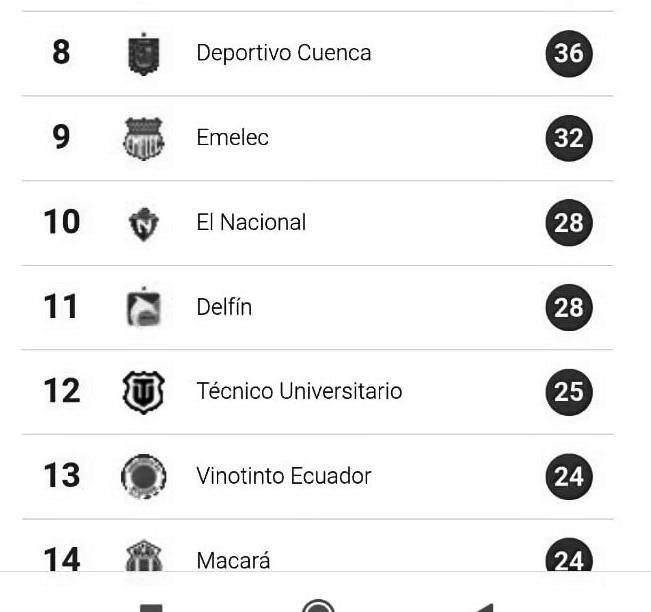Open the Deportivo Cuenca team row
The width and height of the screenshot is (651, 612).
click(x=283, y=53)
